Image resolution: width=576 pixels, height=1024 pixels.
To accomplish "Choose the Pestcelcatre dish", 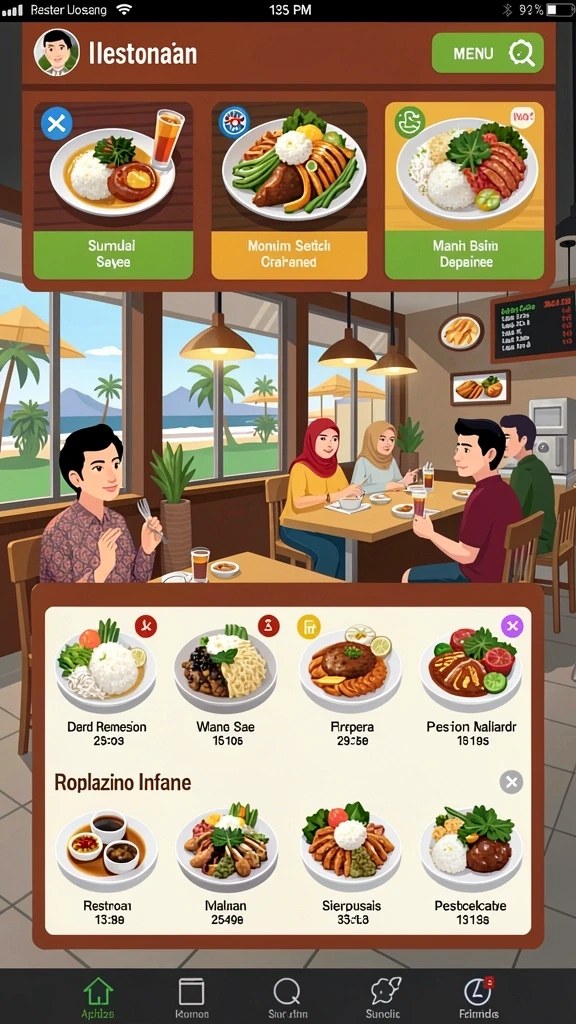I will (471, 864).
